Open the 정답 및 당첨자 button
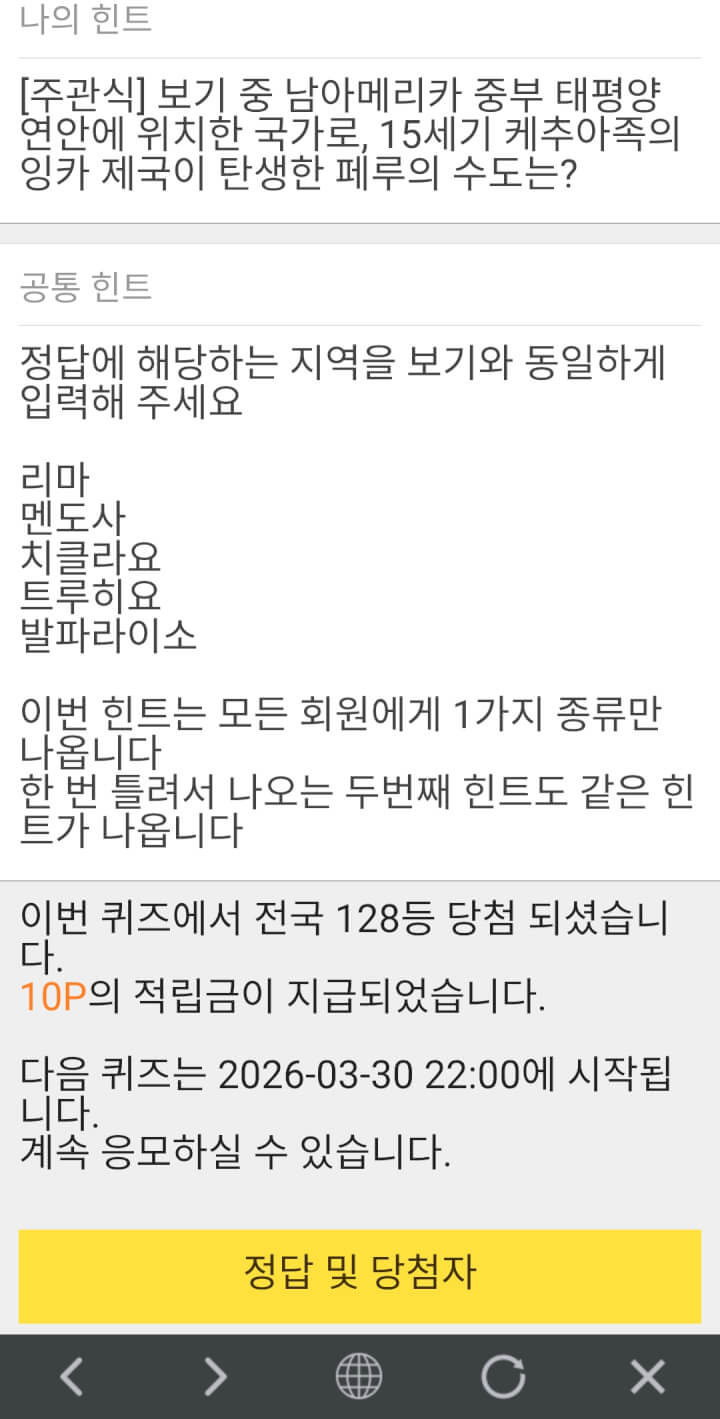The height and width of the screenshot is (1419, 720). click(x=359, y=1275)
